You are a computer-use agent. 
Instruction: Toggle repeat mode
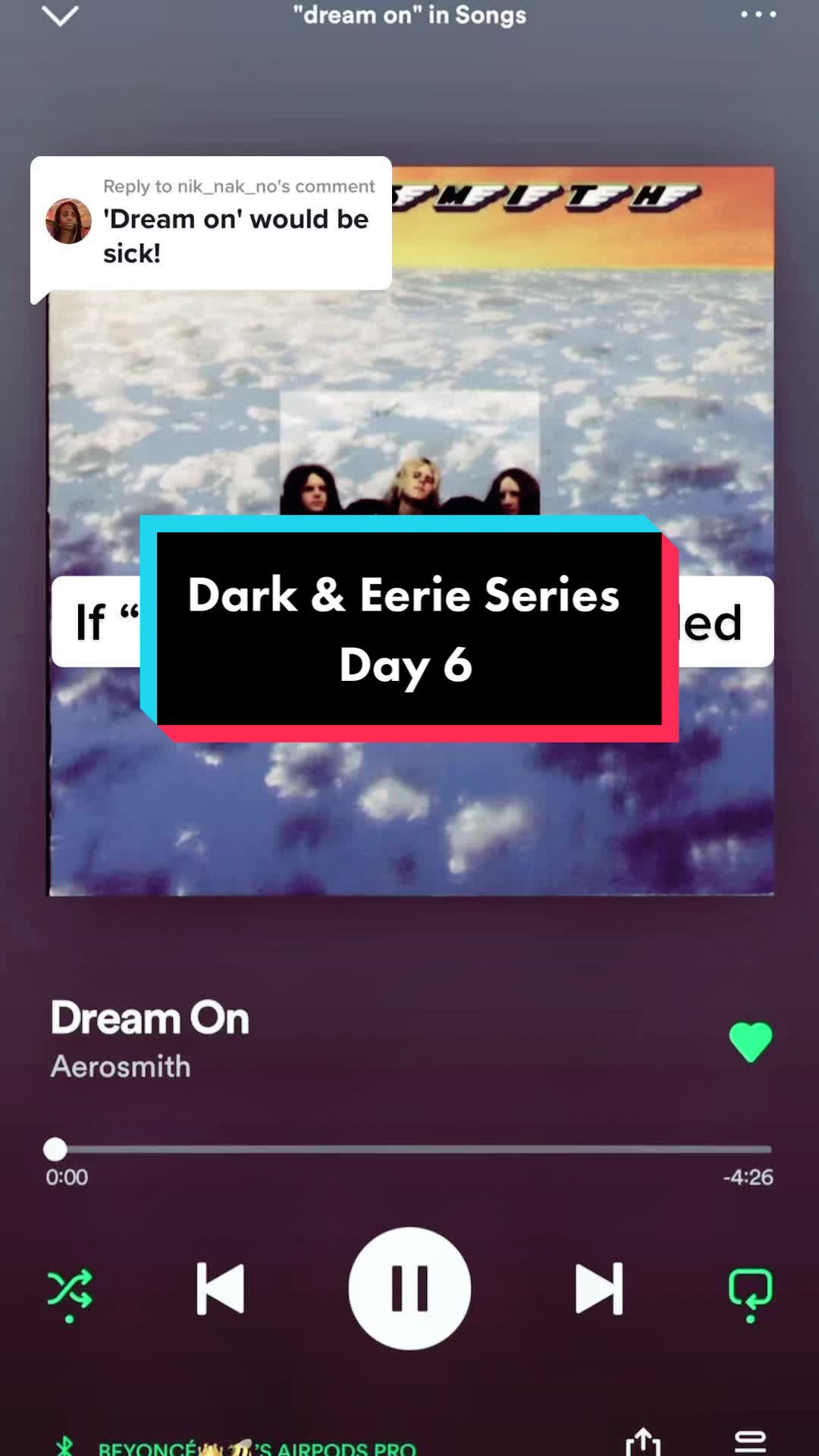click(750, 1289)
